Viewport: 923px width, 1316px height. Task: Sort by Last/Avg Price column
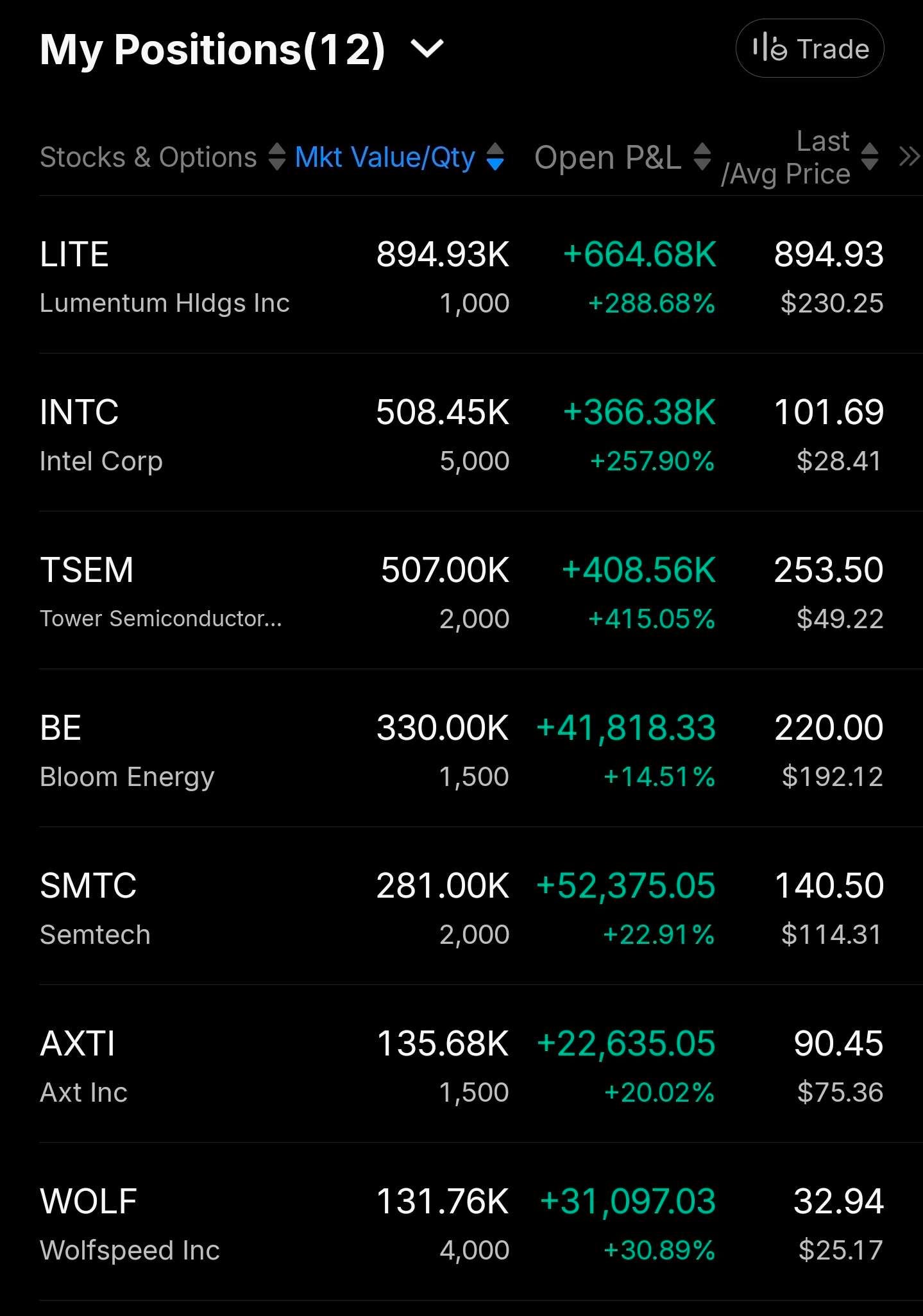pyautogui.click(x=799, y=157)
